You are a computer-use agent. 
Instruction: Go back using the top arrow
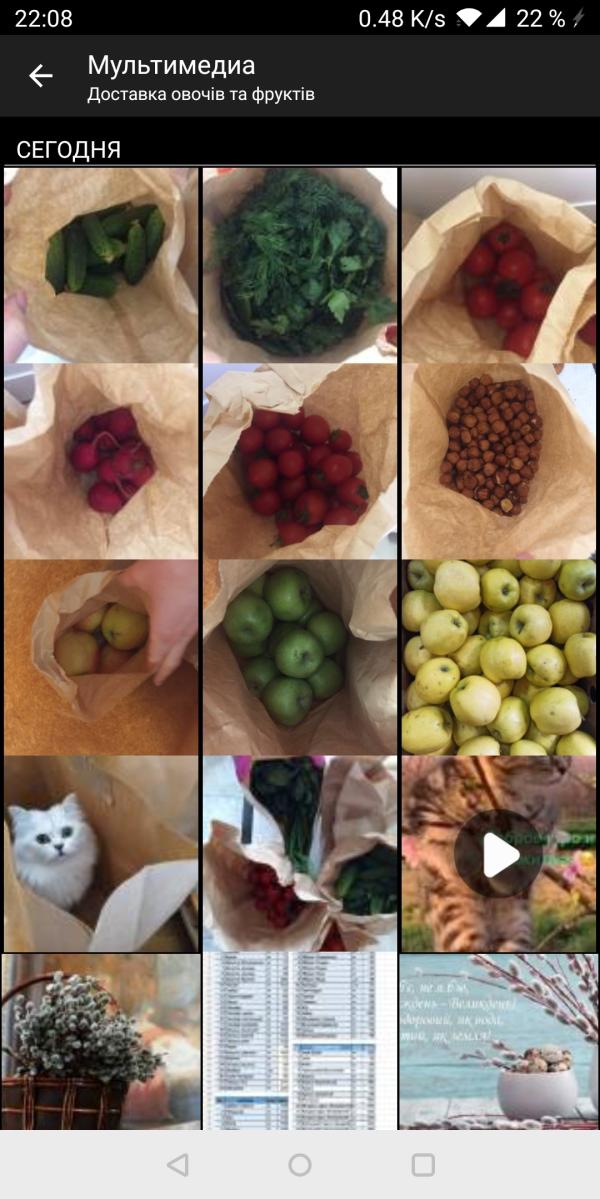pos(41,75)
